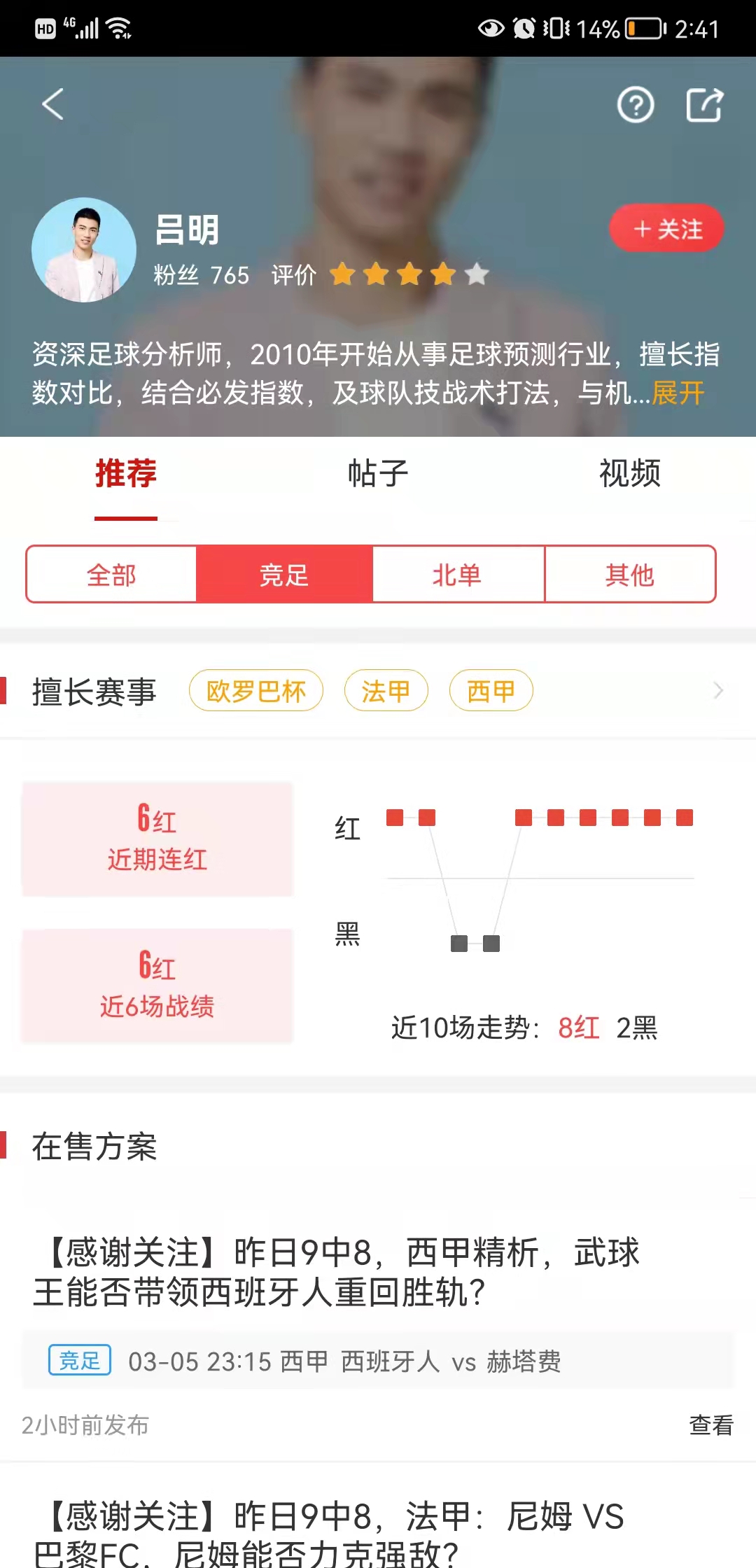Follow 吕明 with the 关注 button

tap(666, 229)
